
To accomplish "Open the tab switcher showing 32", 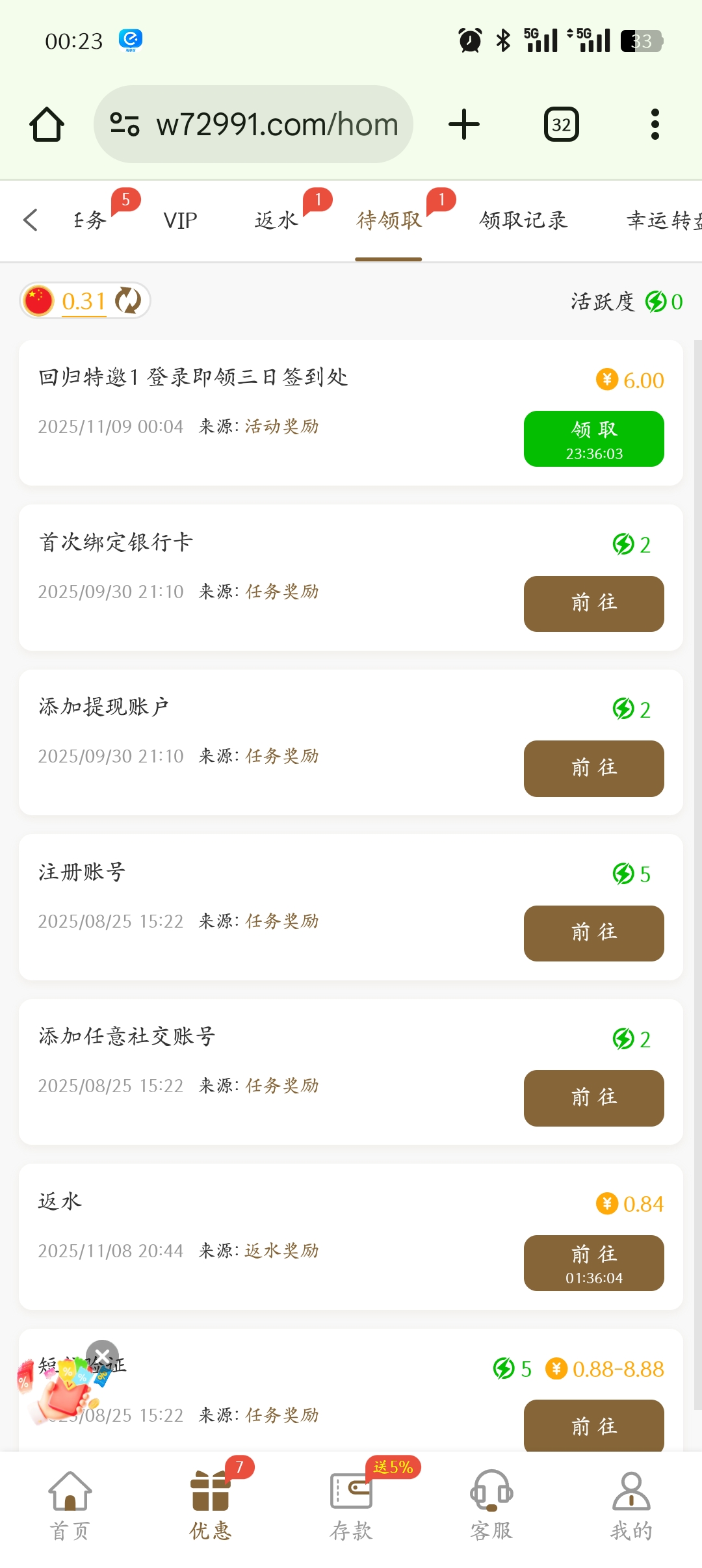I will (x=561, y=124).
